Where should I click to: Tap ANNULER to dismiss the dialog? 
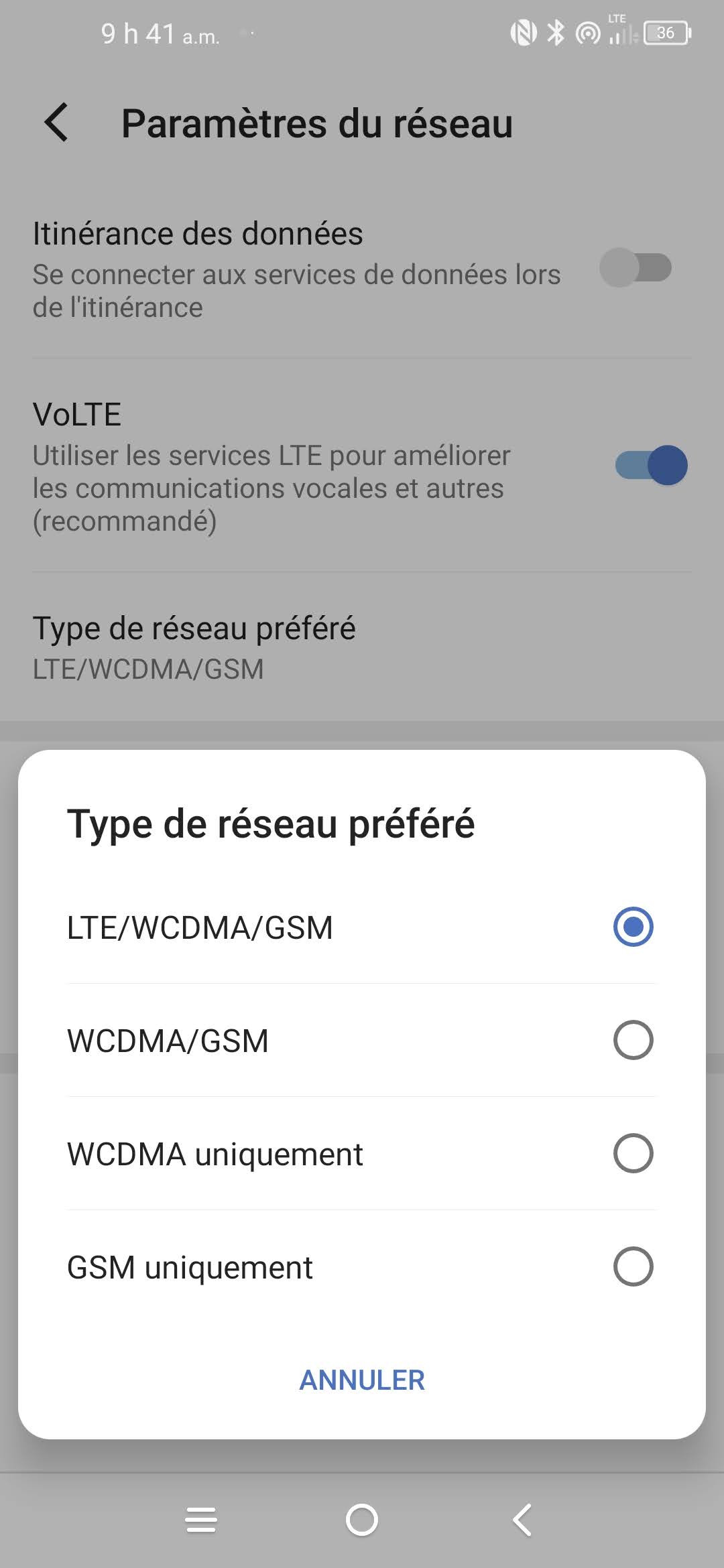[x=361, y=1380]
